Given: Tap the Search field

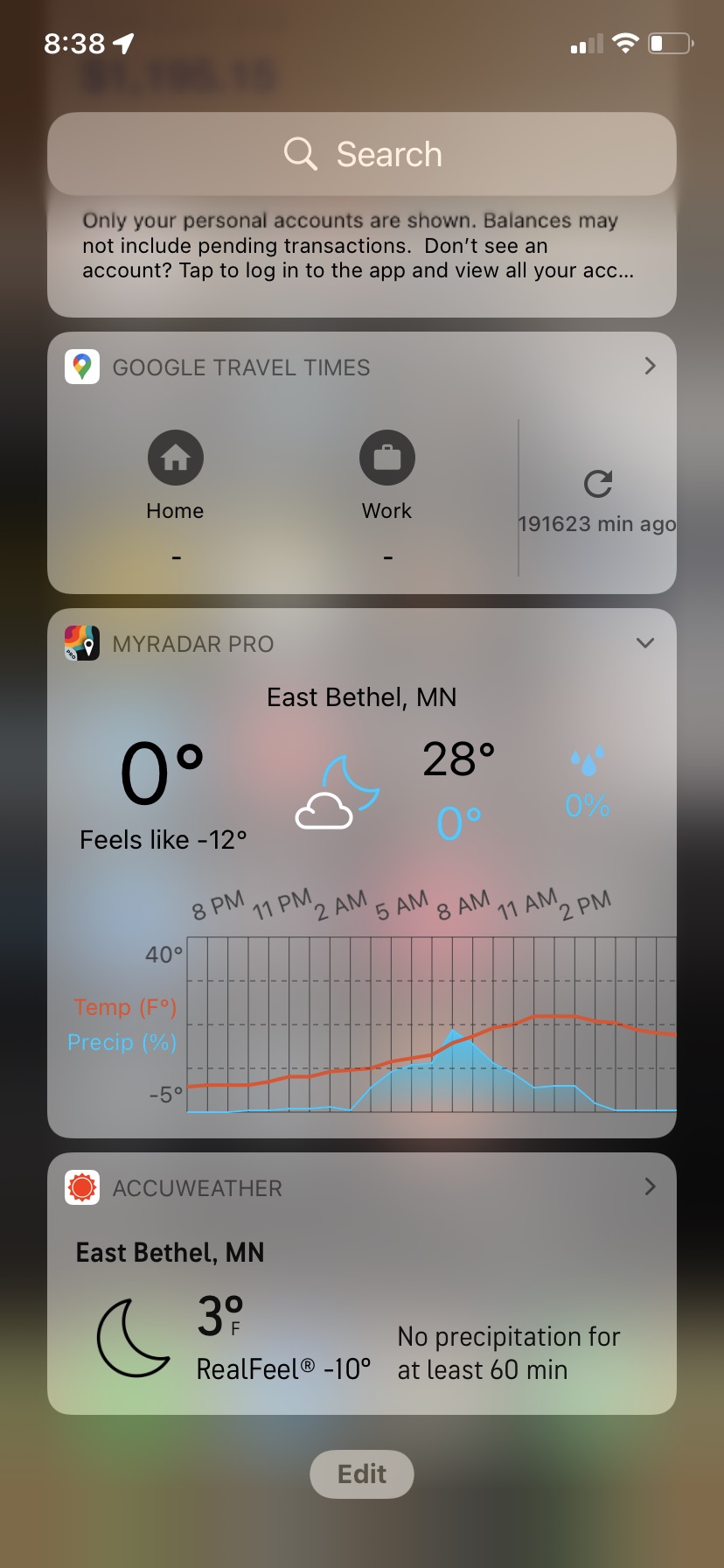Looking at the screenshot, I should tap(362, 154).
